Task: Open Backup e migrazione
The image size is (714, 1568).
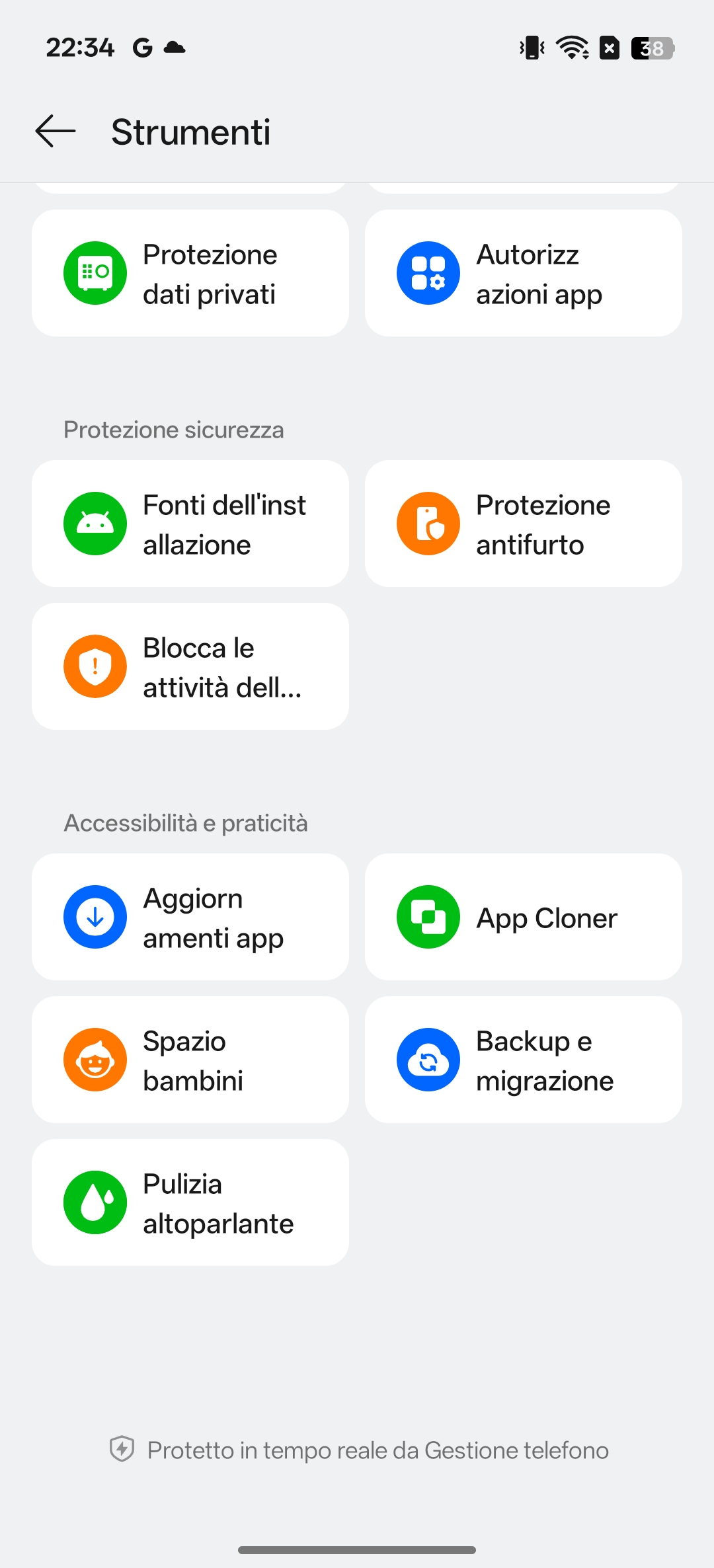Action: point(523,1060)
